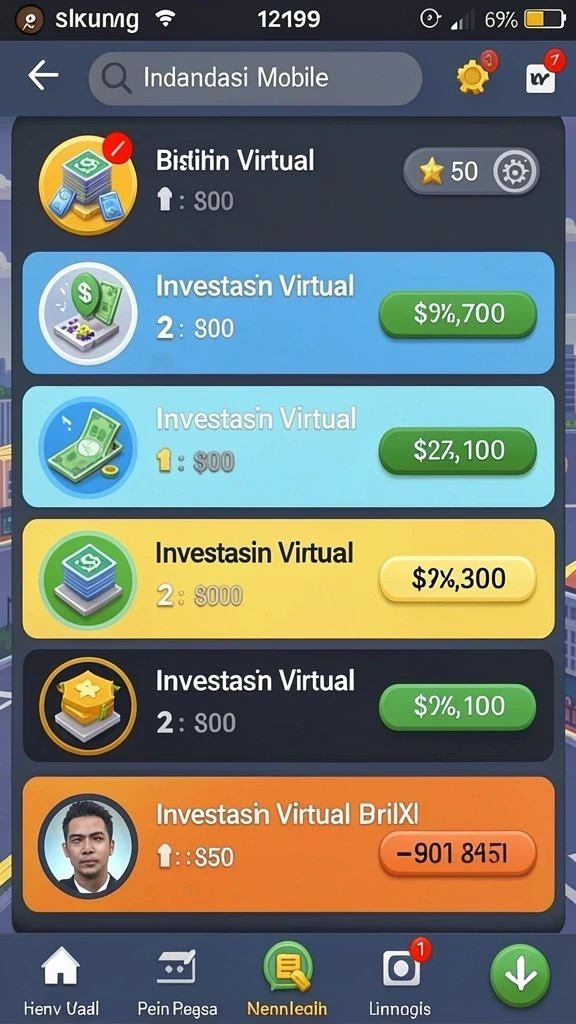Open the Investasin Virtual BrilXl card
Image resolution: width=576 pixels, height=1024 pixels.
(x=289, y=844)
